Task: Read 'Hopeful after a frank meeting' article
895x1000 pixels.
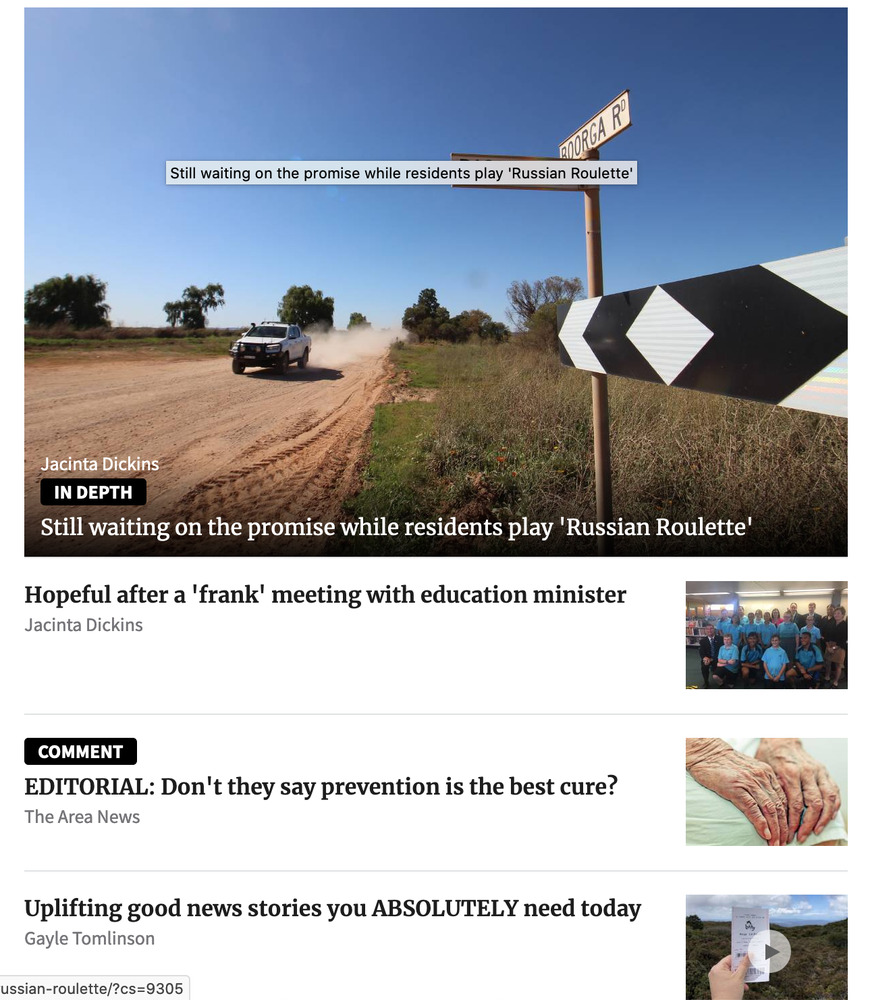Action: [x=325, y=595]
